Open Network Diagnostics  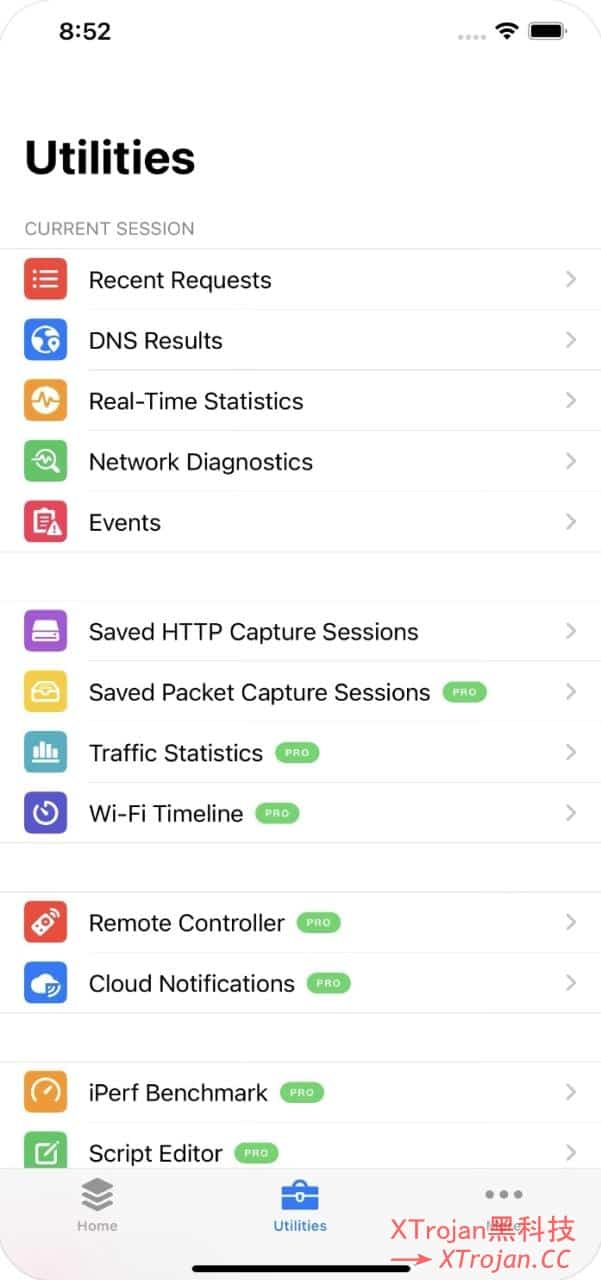tap(200, 462)
